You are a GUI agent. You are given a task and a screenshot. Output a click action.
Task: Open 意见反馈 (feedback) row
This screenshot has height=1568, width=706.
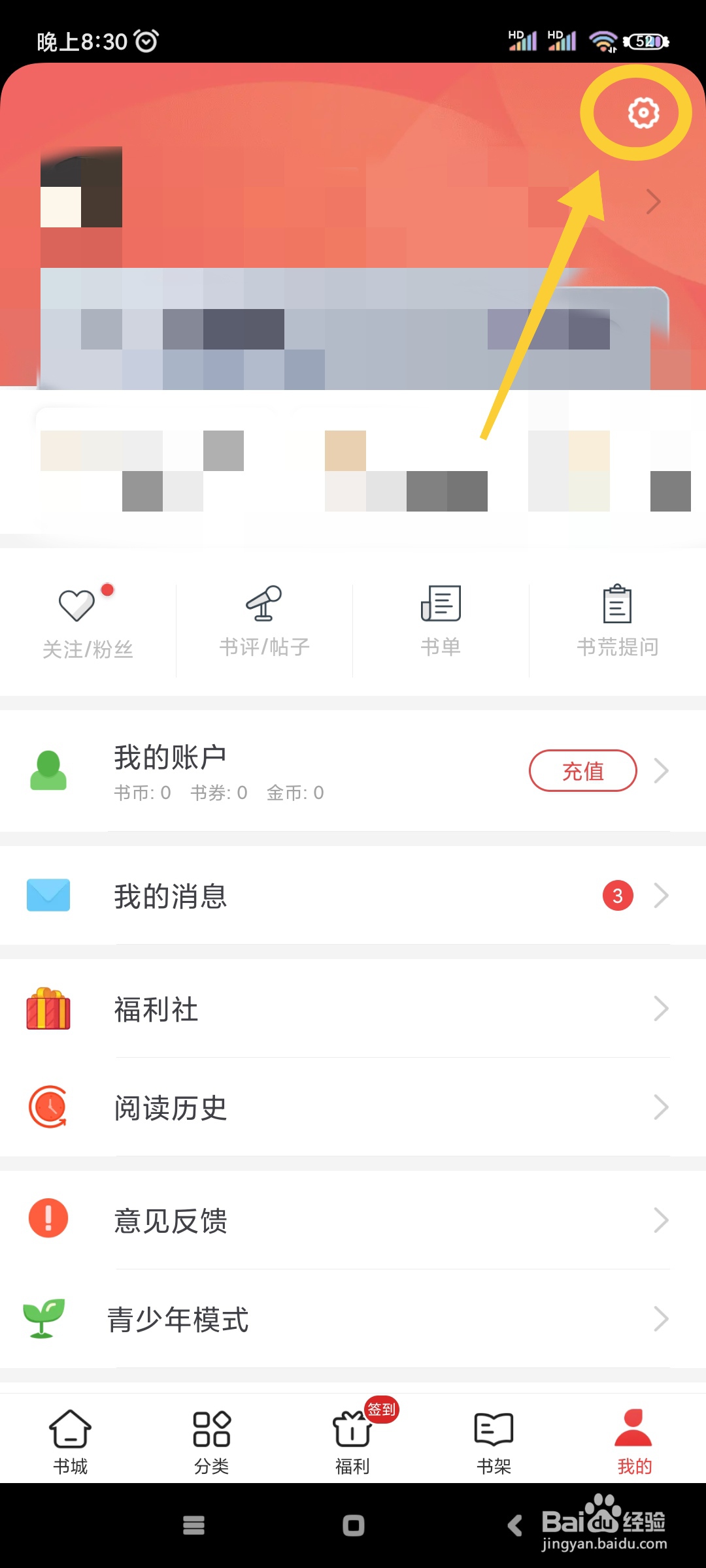point(353,1220)
